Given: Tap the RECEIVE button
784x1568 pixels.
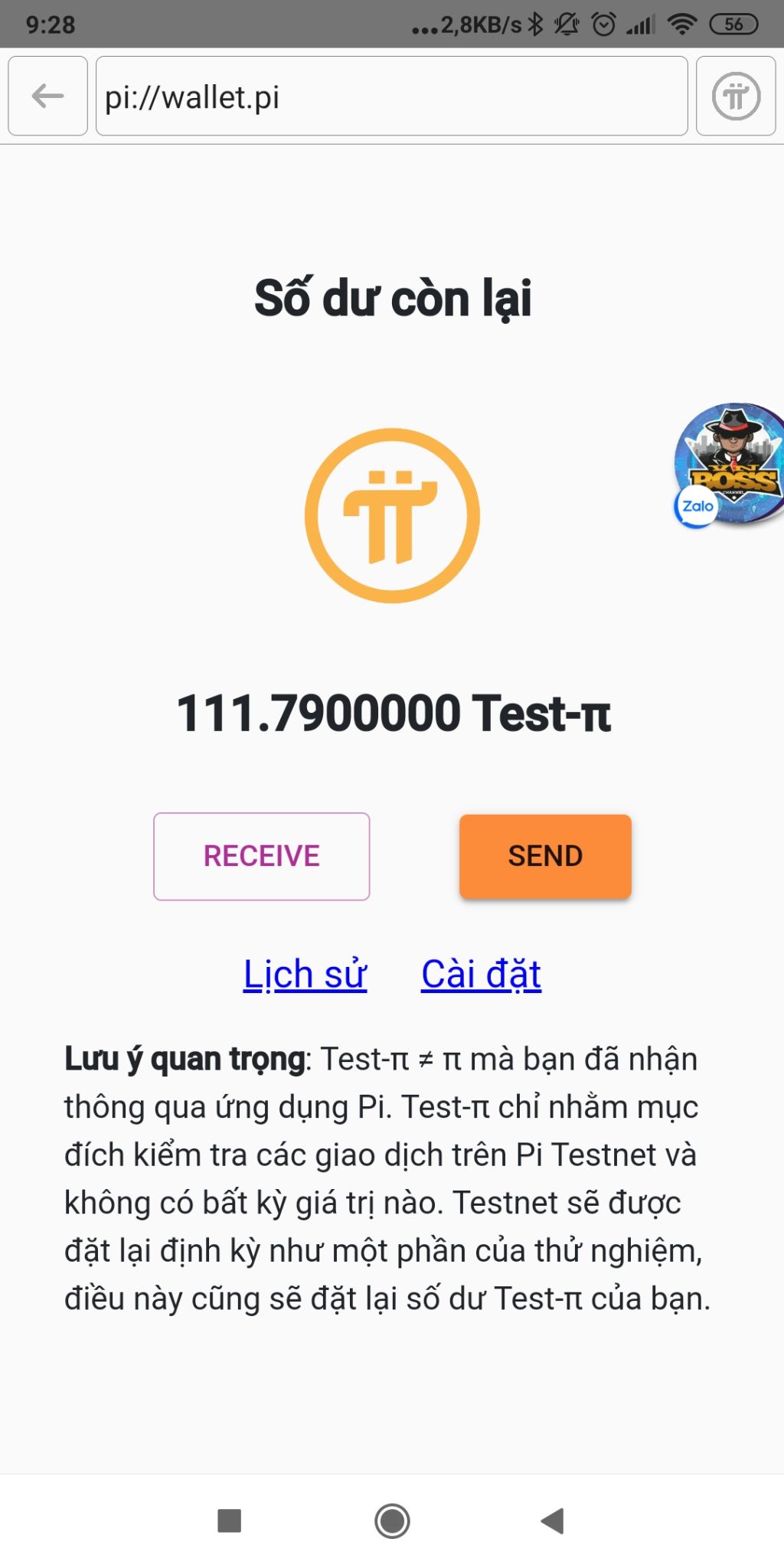Looking at the screenshot, I should (x=262, y=856).
